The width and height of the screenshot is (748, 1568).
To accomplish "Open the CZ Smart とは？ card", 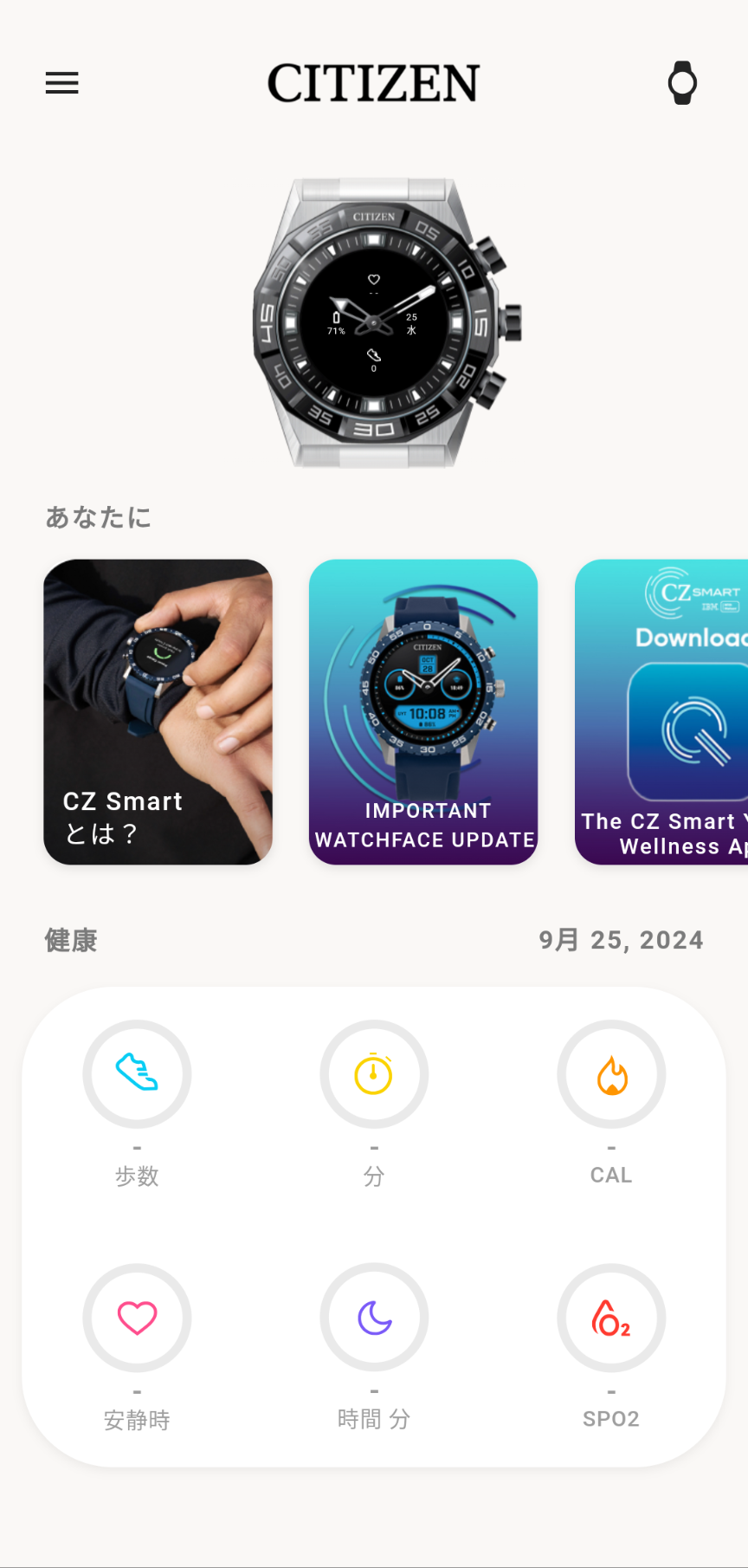I will (158, 711).
